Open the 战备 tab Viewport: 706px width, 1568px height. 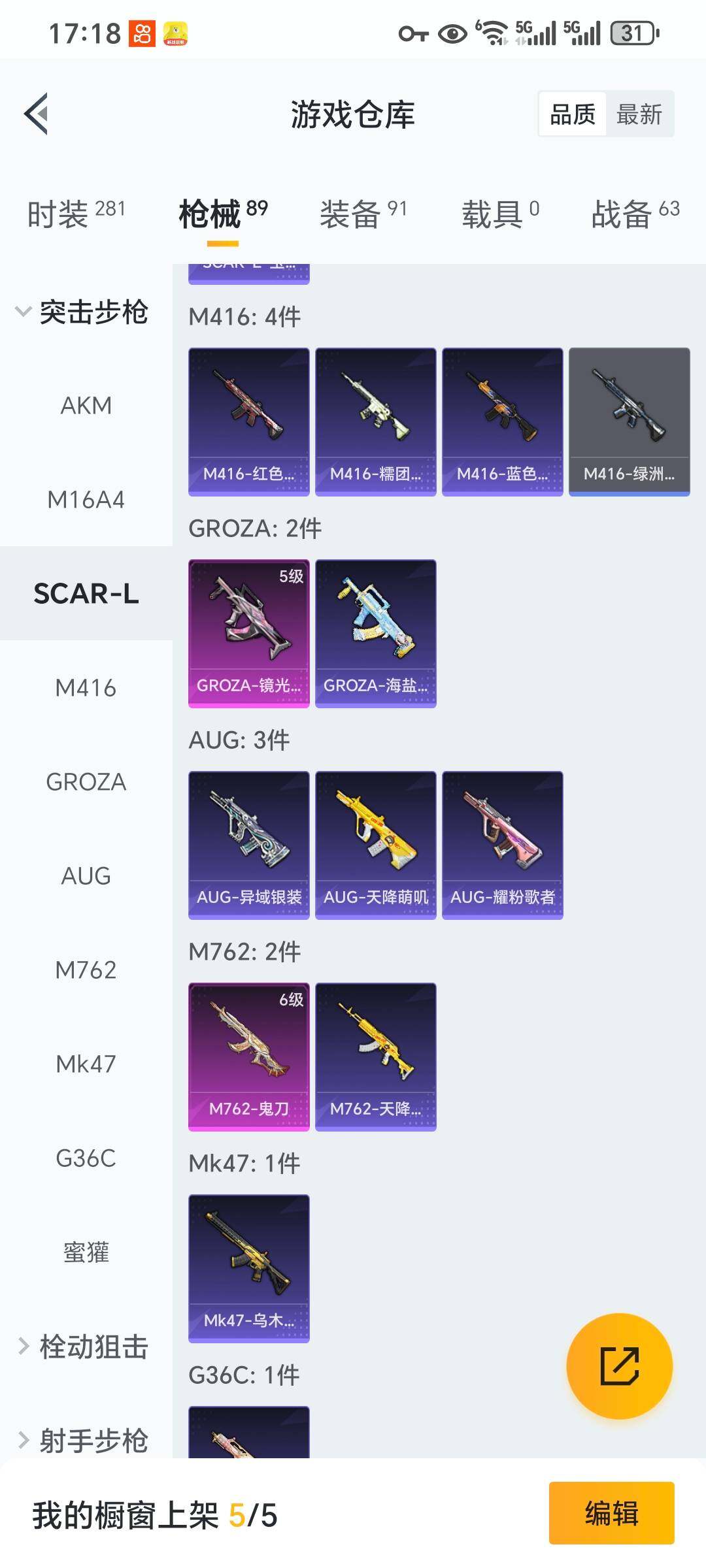(635, 214)
